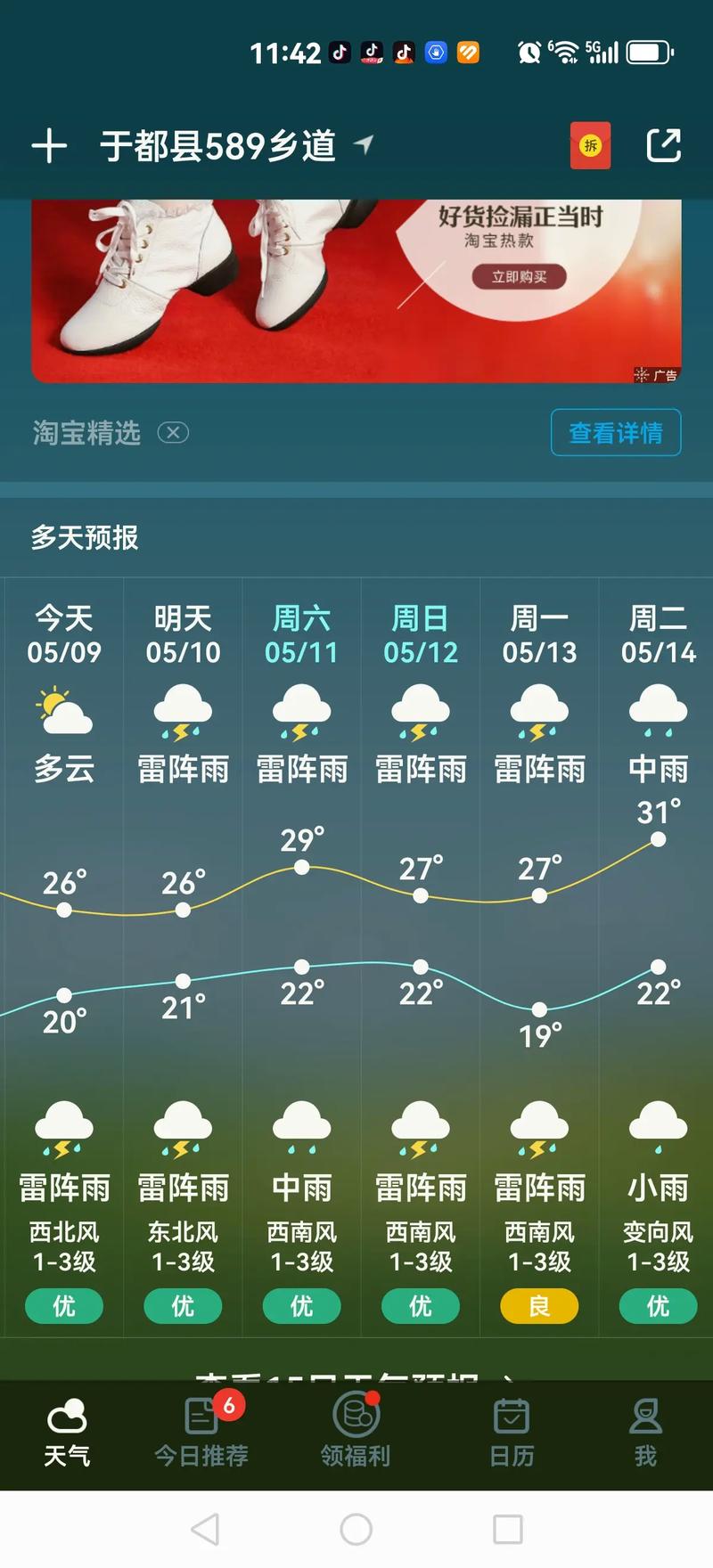Screen dimensions: 713x1568
Task: Tap Tuesday's 31° point on the temperature curve
Action: (x=657, y=837)
